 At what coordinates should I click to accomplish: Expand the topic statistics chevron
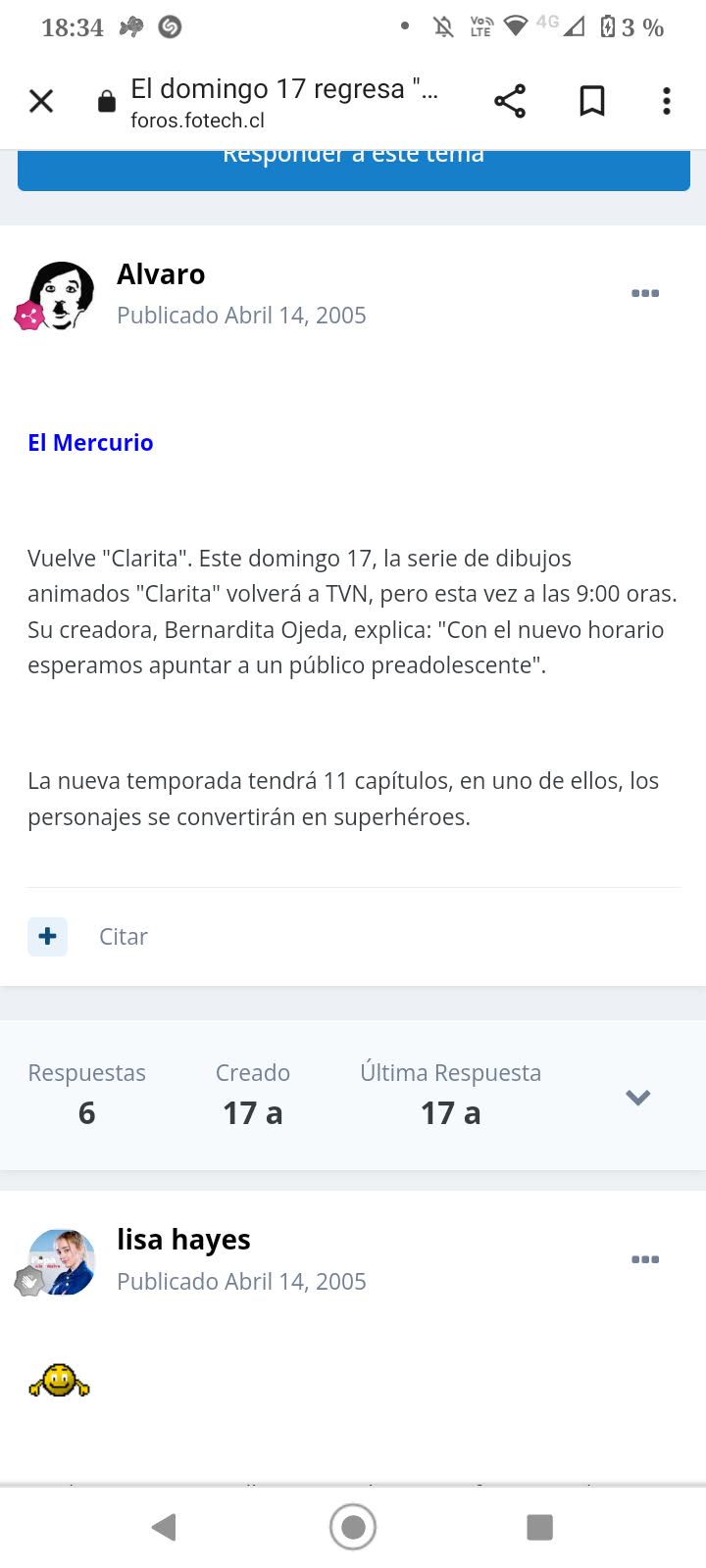click(638, 1098)
